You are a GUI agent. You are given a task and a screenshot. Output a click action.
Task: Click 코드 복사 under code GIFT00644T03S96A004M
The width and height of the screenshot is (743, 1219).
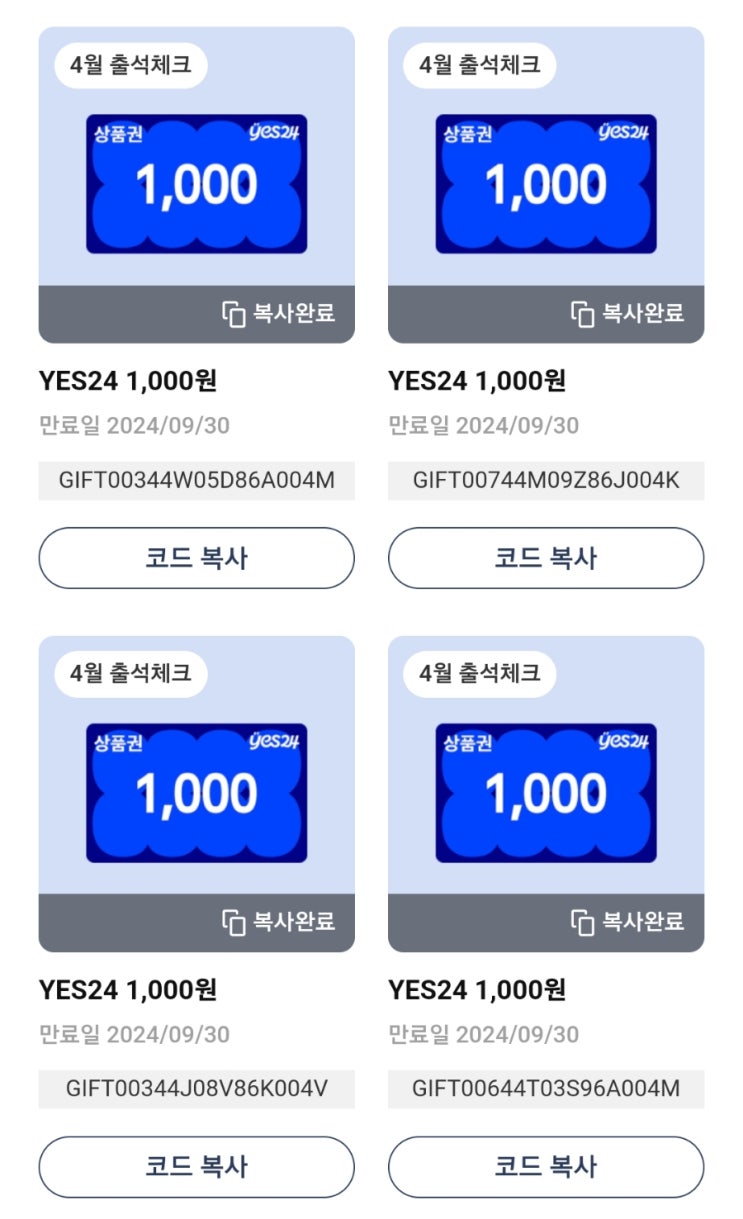(x=546, y=1164)
